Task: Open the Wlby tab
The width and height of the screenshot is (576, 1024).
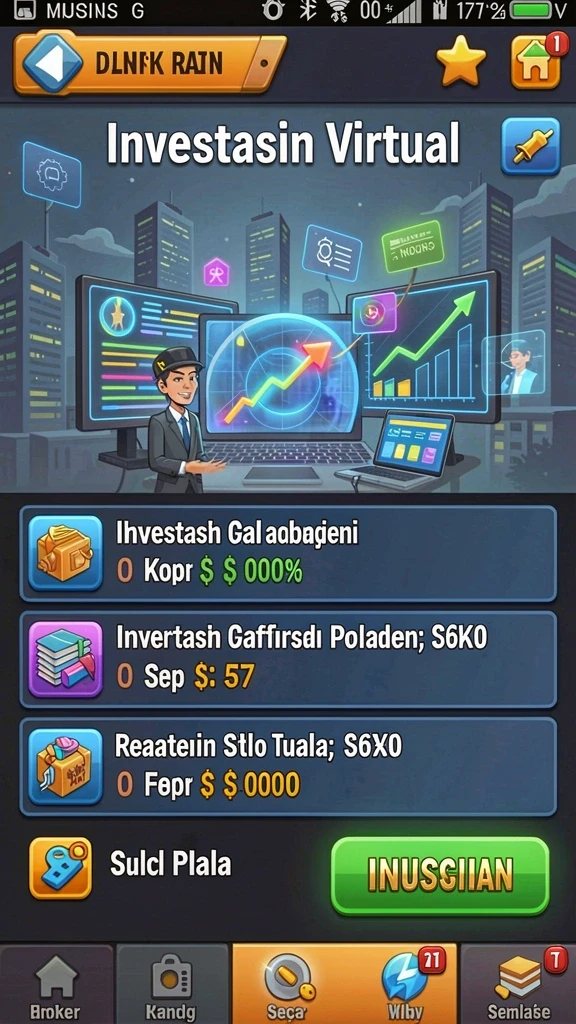Action: pyautogui.click(x=403, y=984)
